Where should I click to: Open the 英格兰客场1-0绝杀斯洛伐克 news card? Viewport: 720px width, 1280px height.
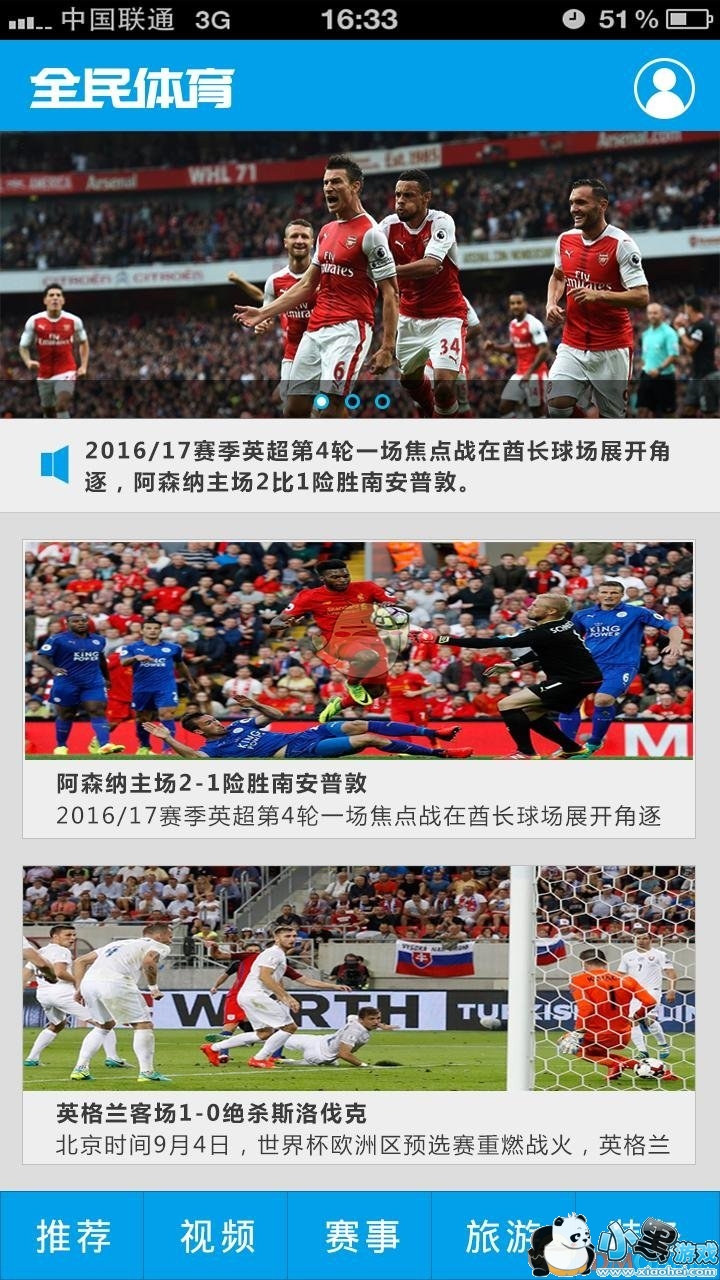click(x=359, y=1014)
